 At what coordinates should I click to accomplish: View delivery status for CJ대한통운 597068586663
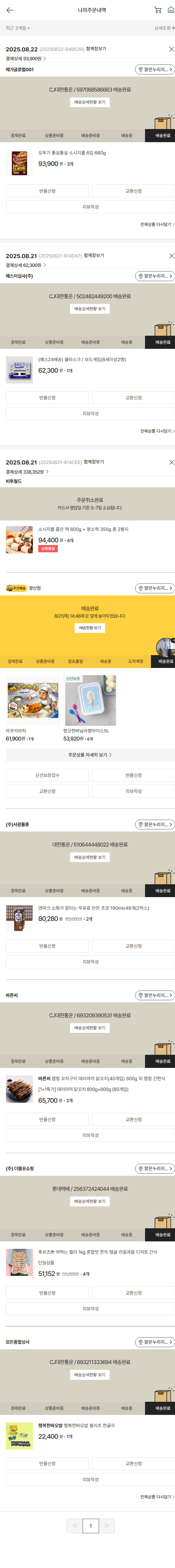point(90,102)
